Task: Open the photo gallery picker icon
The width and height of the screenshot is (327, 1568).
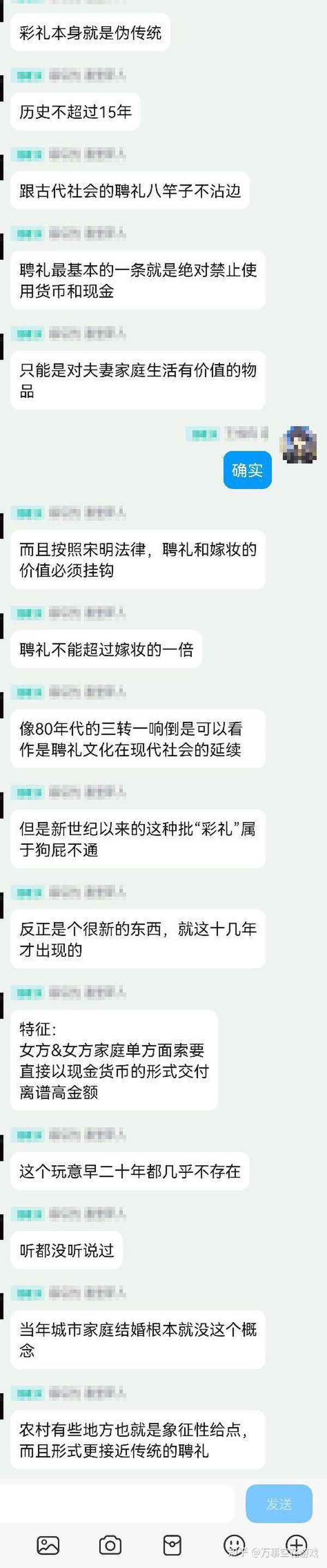Action: pos(48,1545)
